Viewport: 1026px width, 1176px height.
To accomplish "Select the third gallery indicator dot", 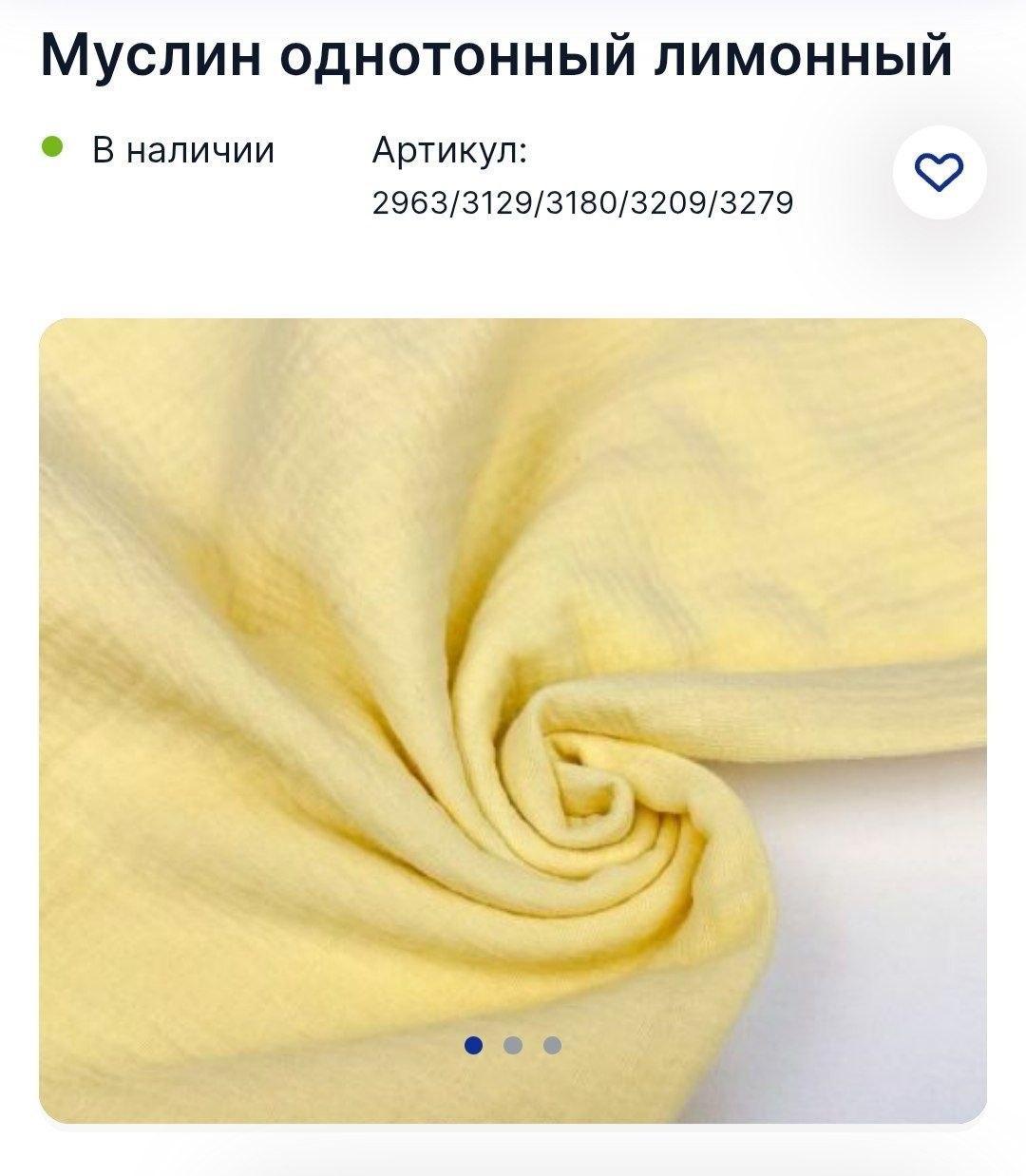I will tap(552, 1046).
